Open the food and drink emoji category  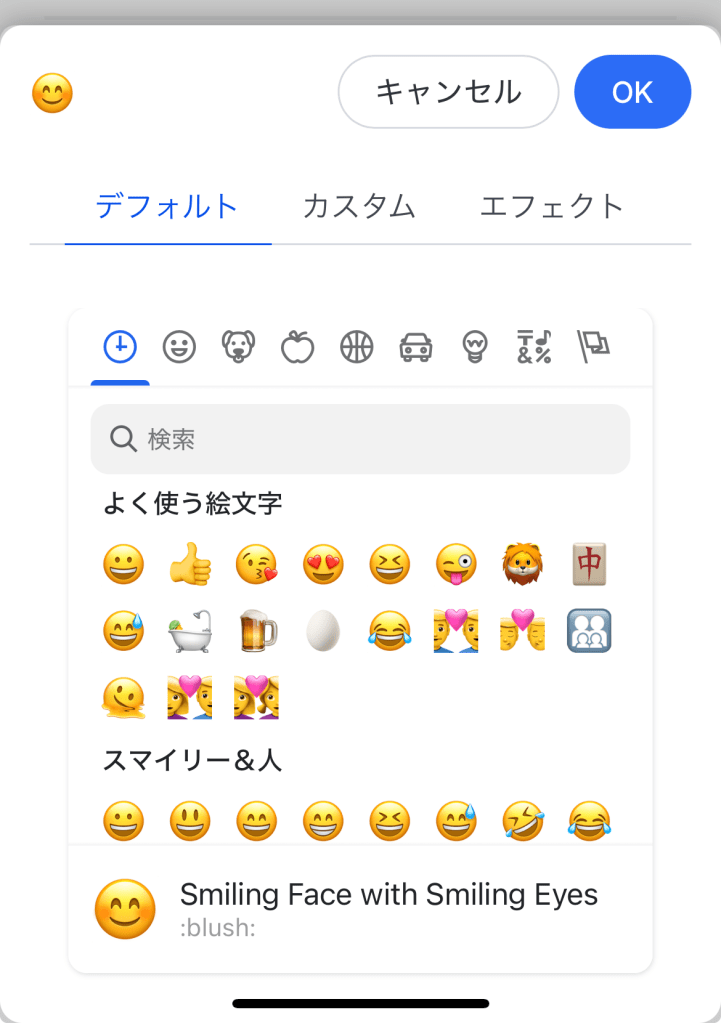297,347
